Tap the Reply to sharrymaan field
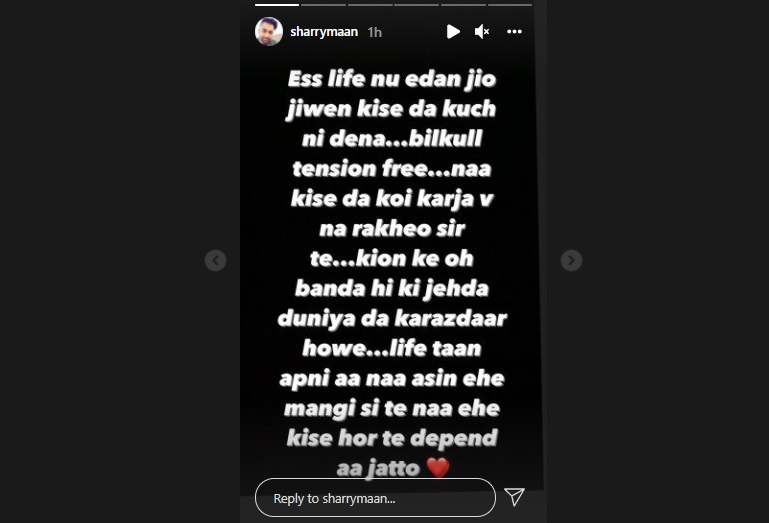Screen dimensions: 769x523 [375, 497]
